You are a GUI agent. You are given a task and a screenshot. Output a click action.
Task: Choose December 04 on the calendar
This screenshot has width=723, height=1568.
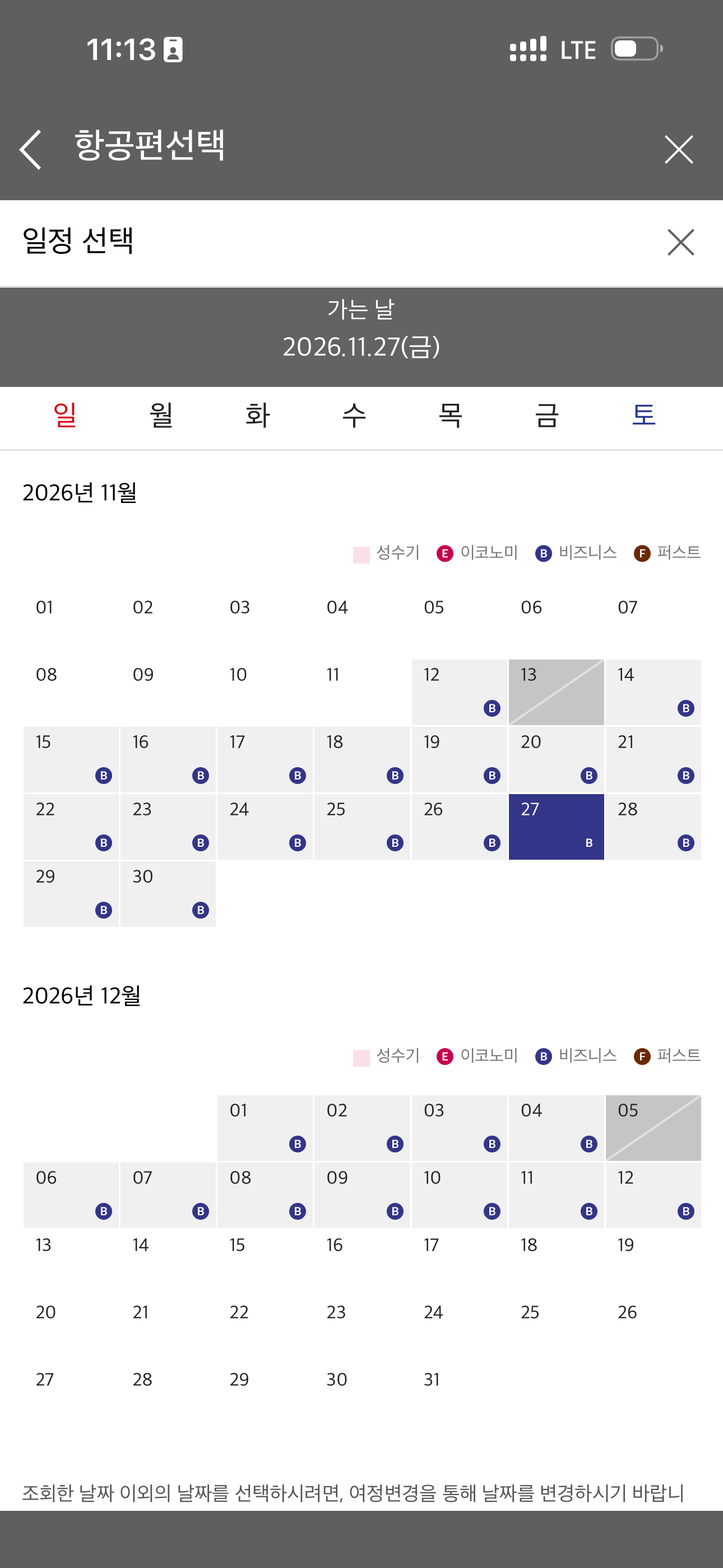[x=556, y=1128]
